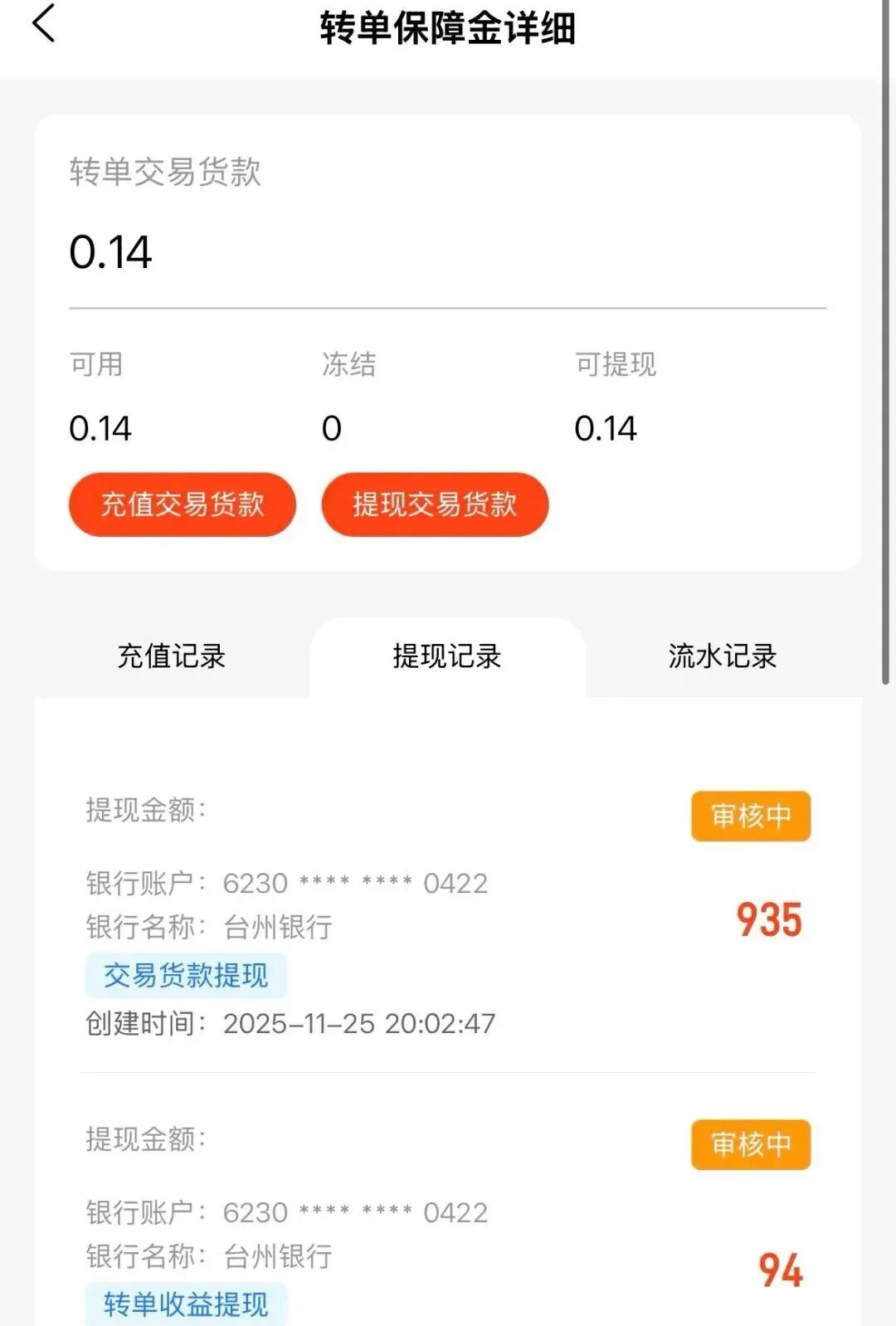The height and width of the screenshot is (1326, 896).
Task: Select the 提现记录 tab
Action: pyautogui.click(x=449, y=656)
